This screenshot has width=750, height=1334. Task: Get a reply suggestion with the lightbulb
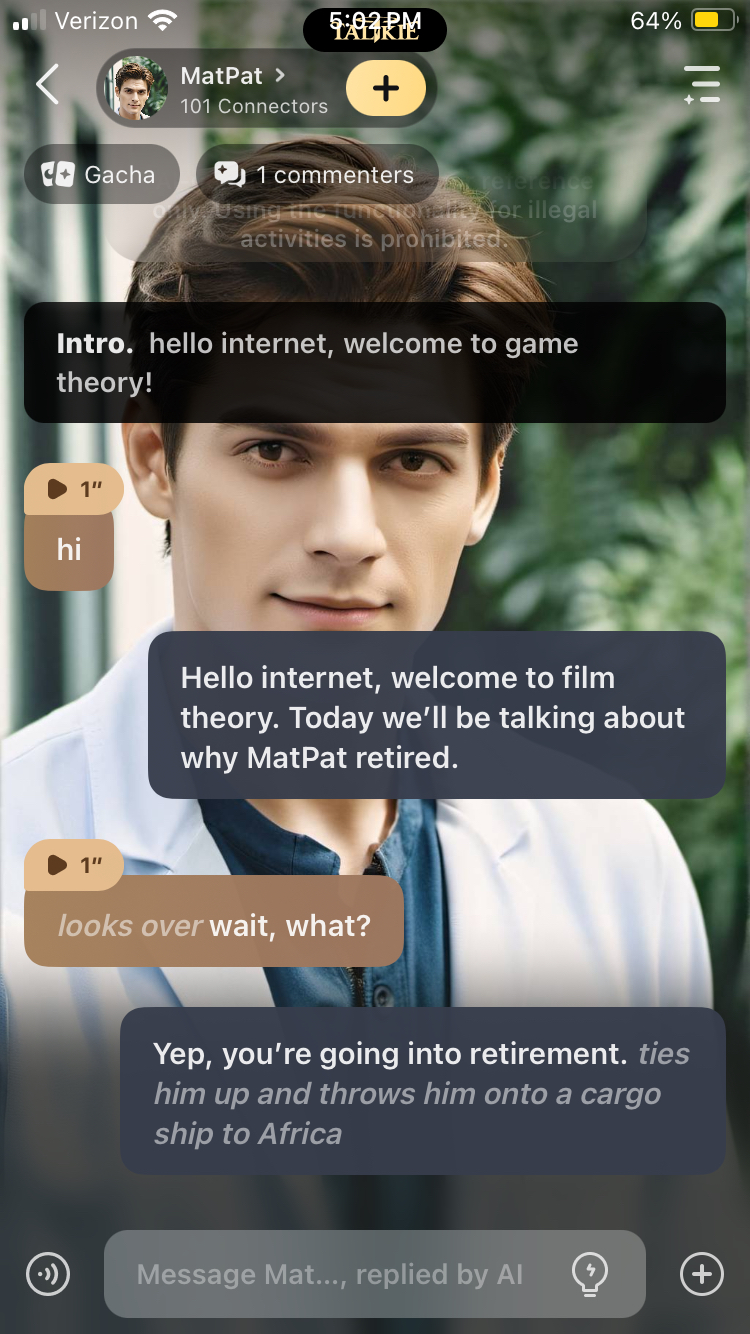589,1274
